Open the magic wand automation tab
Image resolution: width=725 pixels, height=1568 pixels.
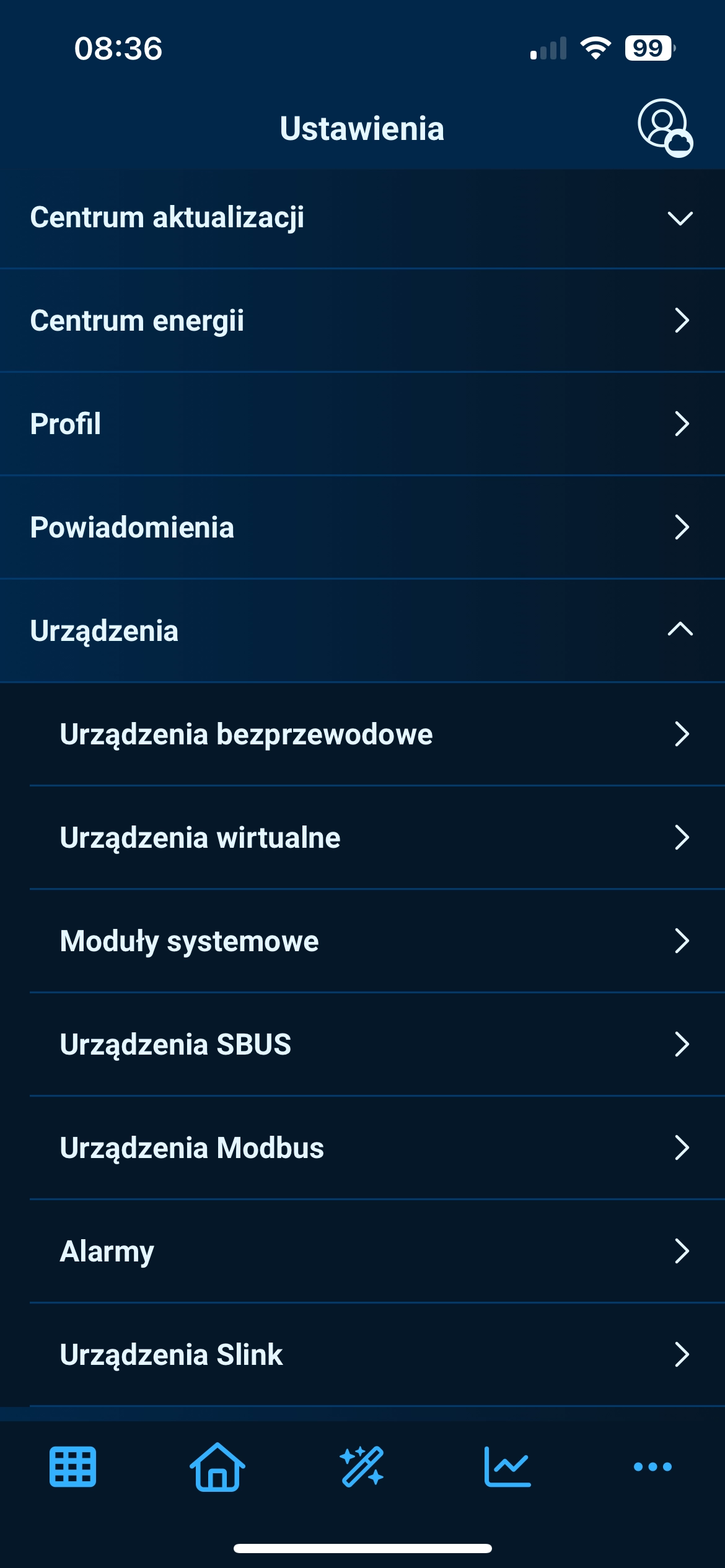[x=362, y=1466]
